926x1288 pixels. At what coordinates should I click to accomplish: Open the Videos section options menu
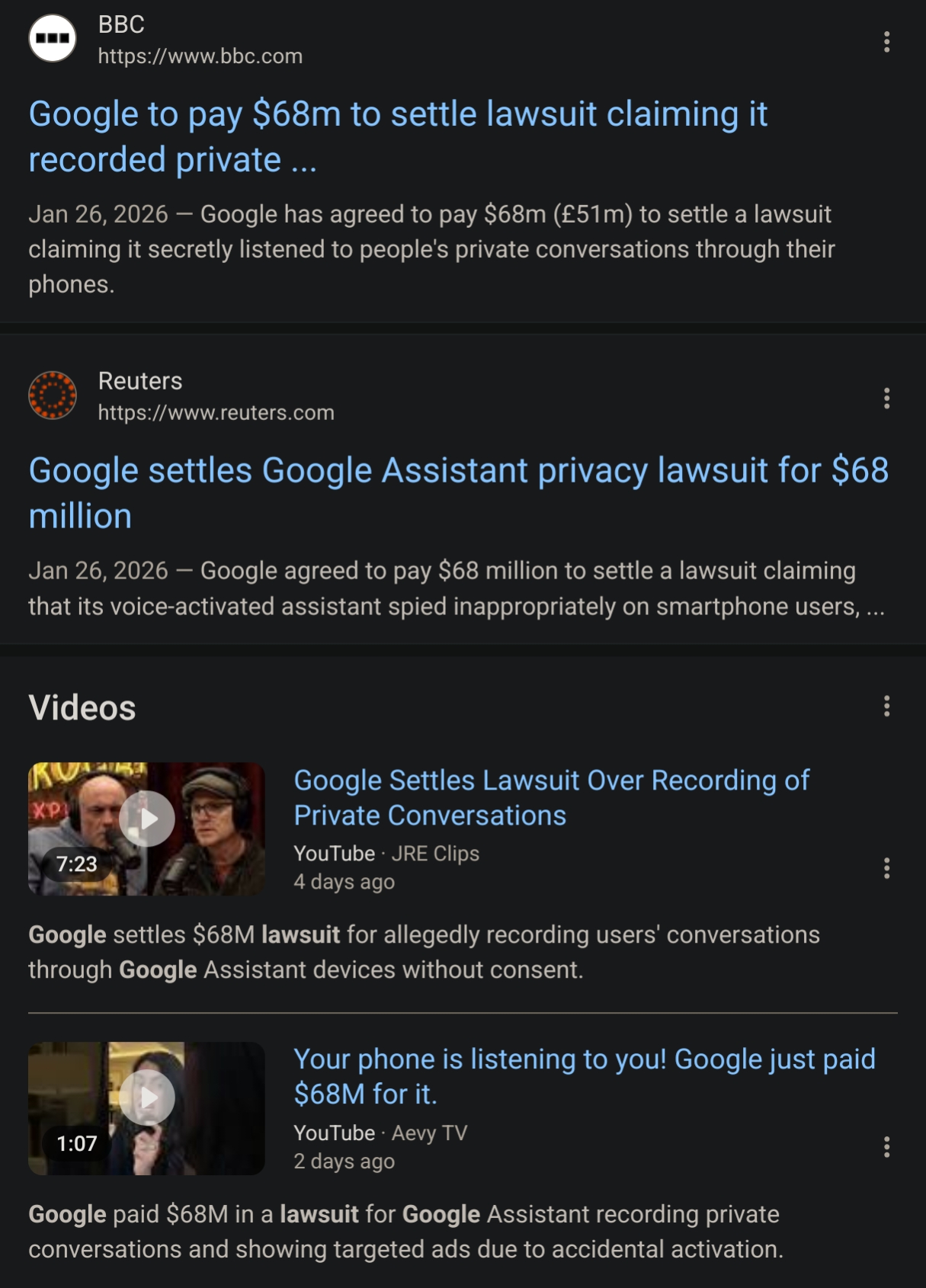(886, 706)
